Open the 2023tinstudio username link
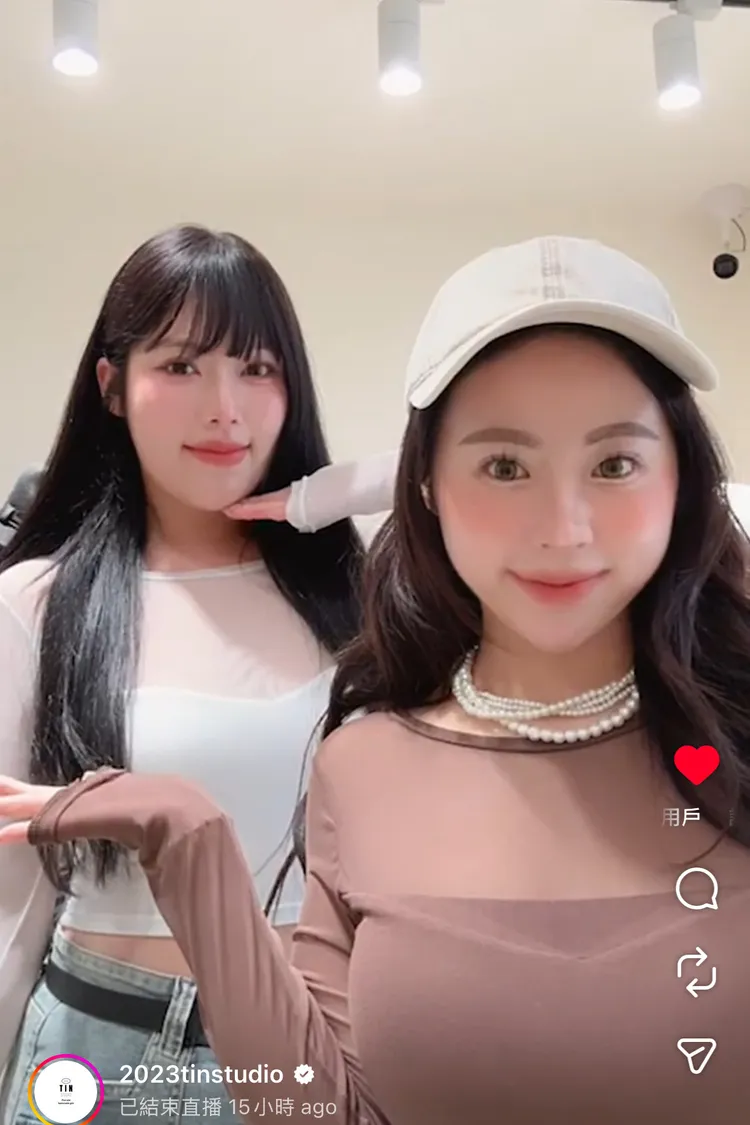The width and height of the screenshot is (750, 1125). coord(201,1075)
